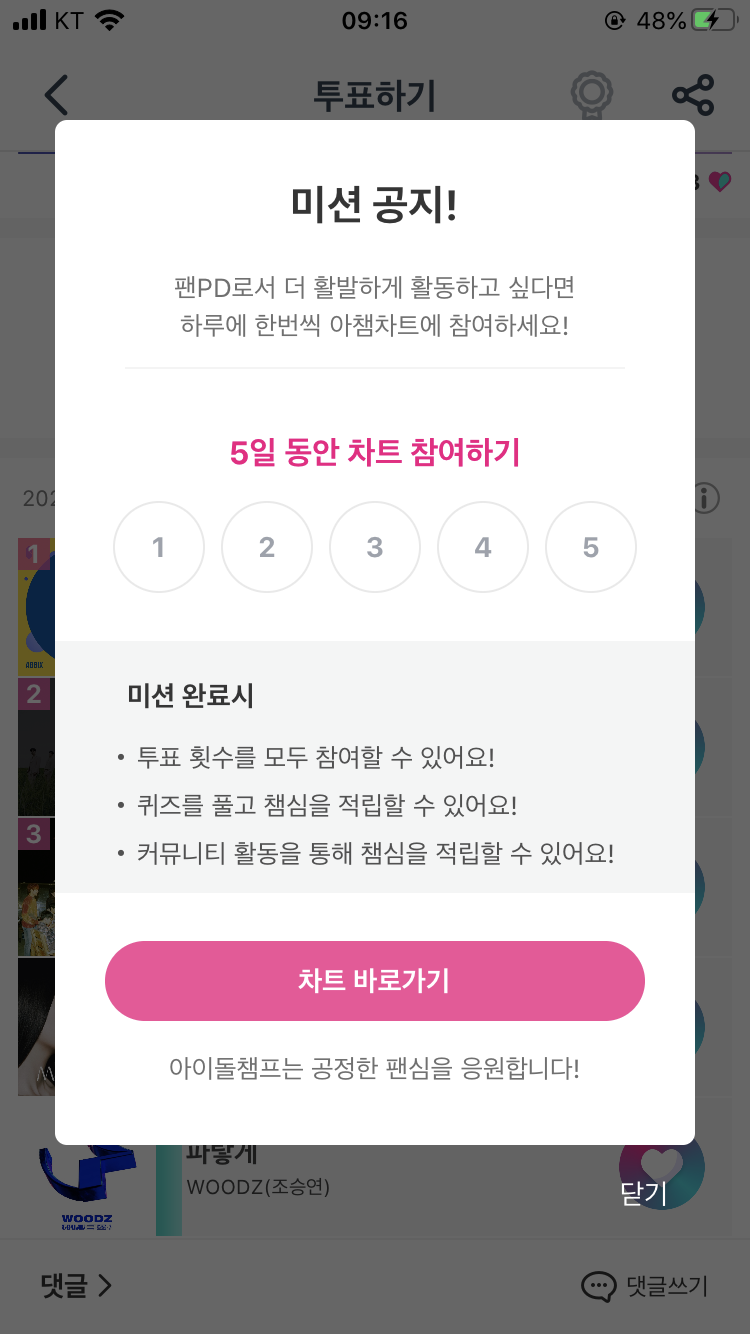Select mission progress circle number 3

(x=375, y=547)
